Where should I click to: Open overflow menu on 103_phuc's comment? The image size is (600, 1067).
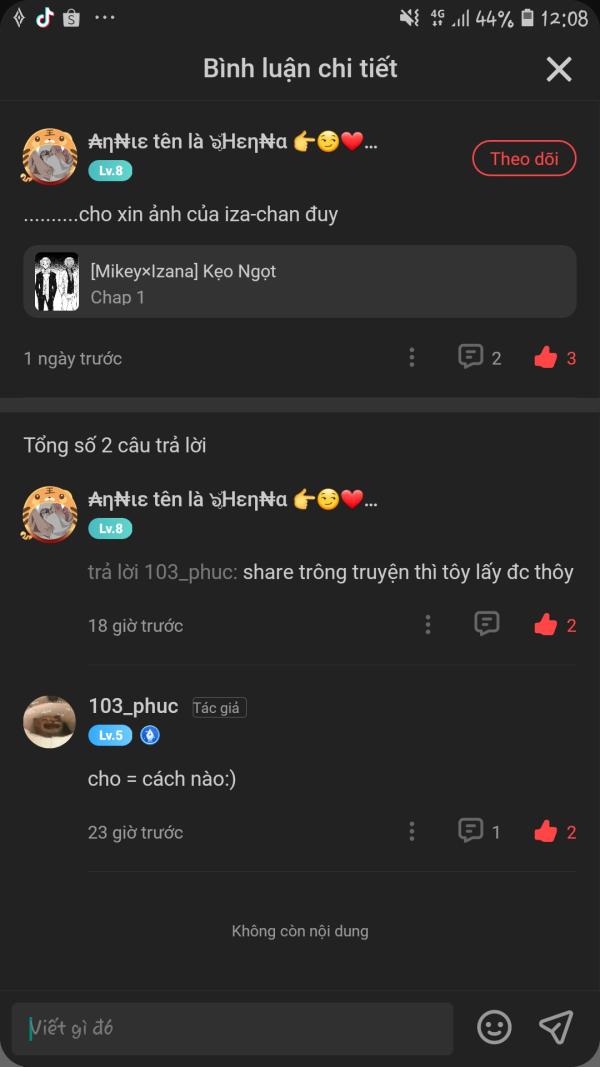[x=412, y=831]
